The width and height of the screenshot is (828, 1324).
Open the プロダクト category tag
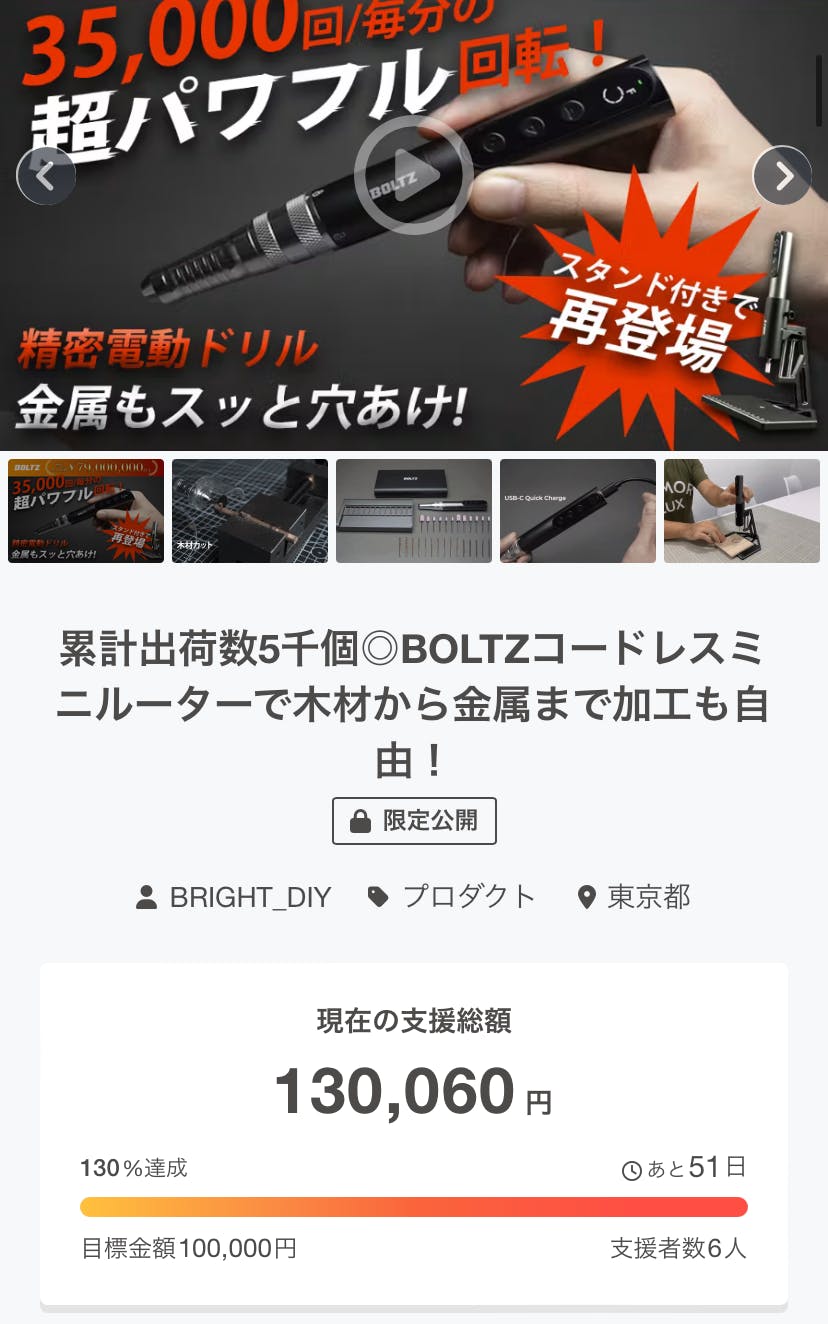tap(453, 897)
